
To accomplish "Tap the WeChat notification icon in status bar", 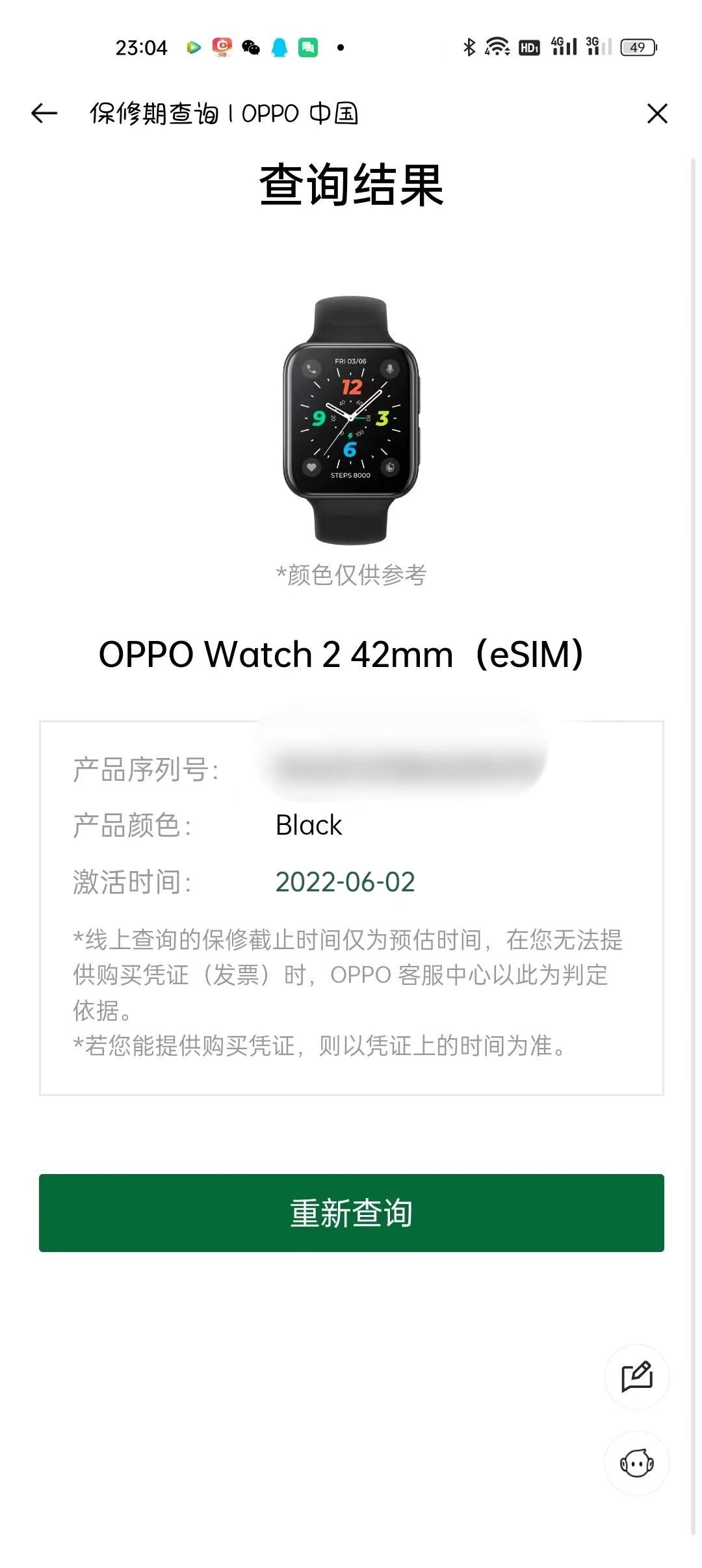I will click(249, 47).
